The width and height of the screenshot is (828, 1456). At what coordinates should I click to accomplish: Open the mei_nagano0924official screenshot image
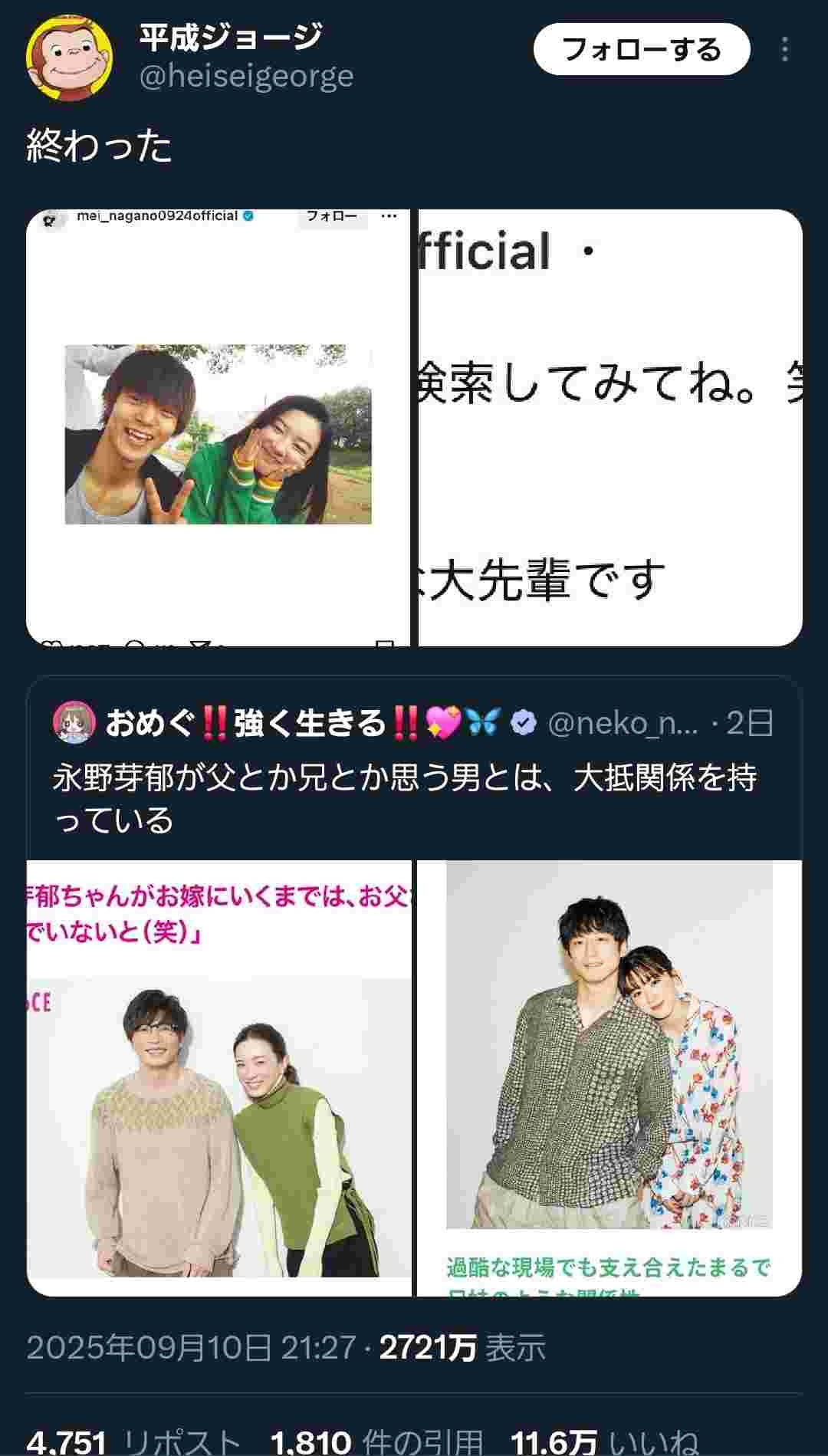point(219,428)
